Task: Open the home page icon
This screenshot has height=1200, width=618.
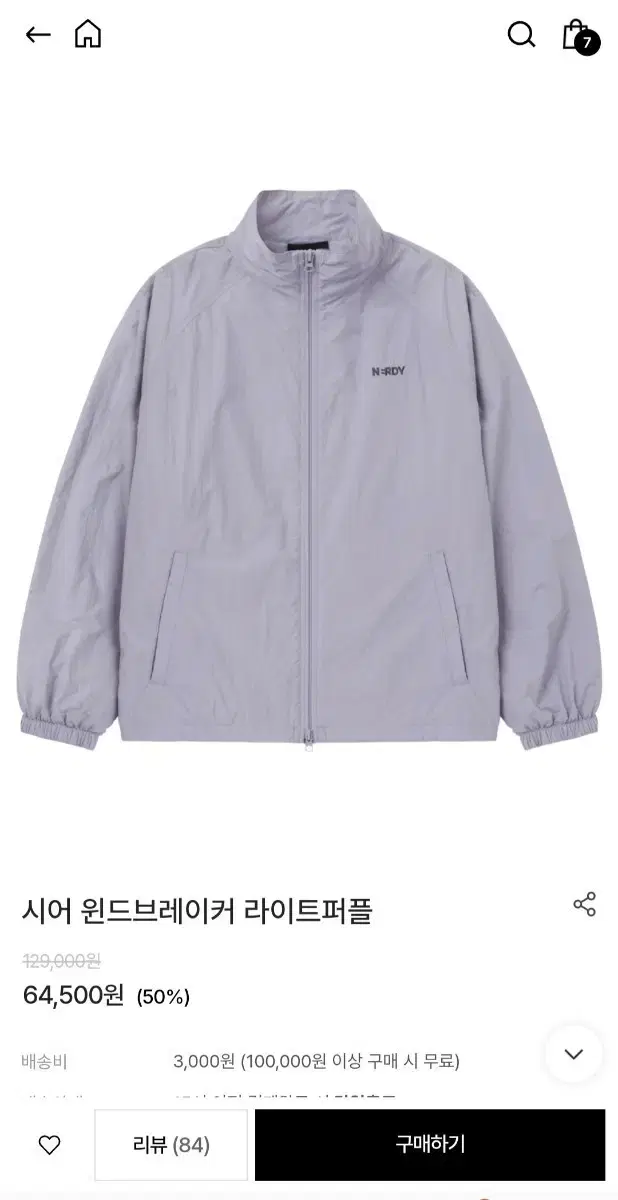Action: click(x=88, y=35)
